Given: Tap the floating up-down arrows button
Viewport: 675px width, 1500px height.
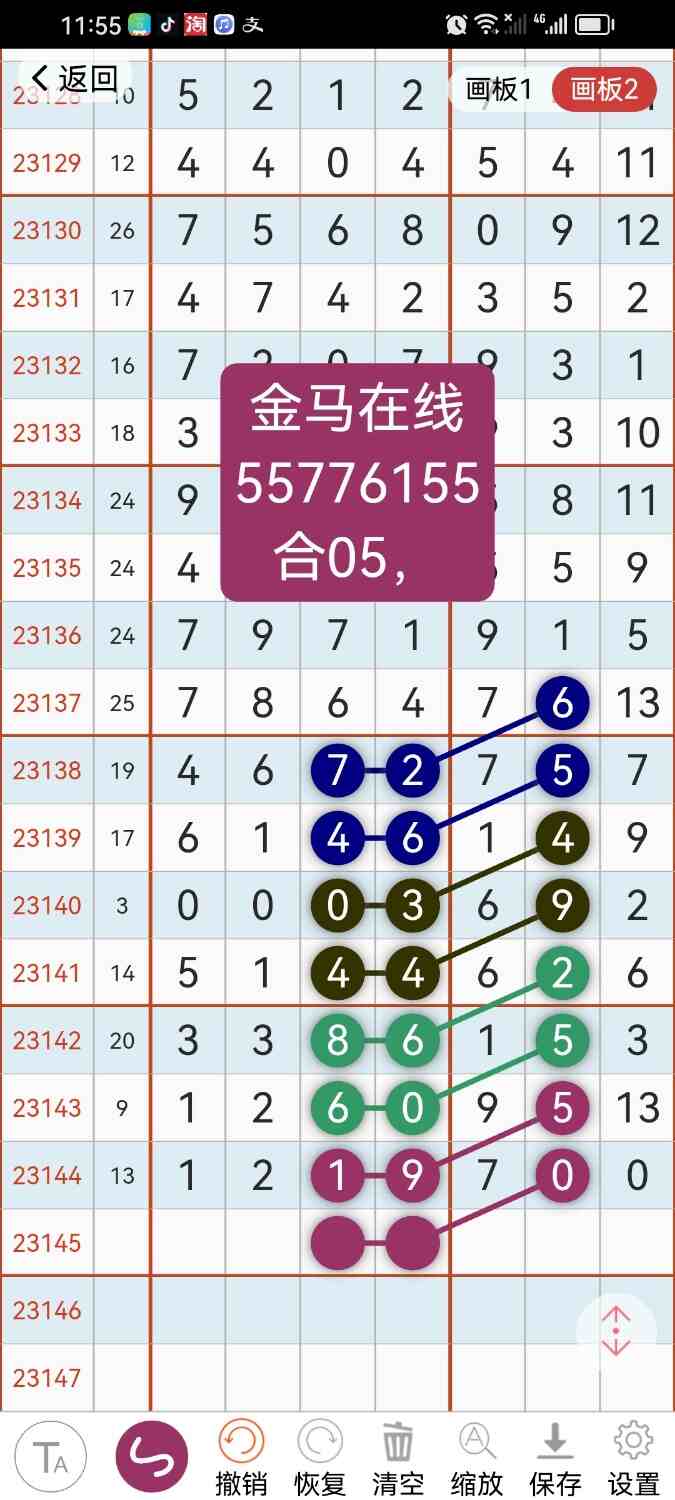Looking at the screenshot, I should (x=616, y=1331).
